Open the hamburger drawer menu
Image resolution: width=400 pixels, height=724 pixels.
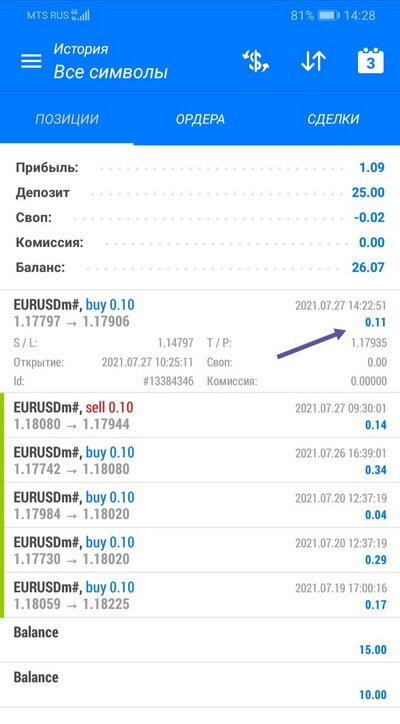31,61
